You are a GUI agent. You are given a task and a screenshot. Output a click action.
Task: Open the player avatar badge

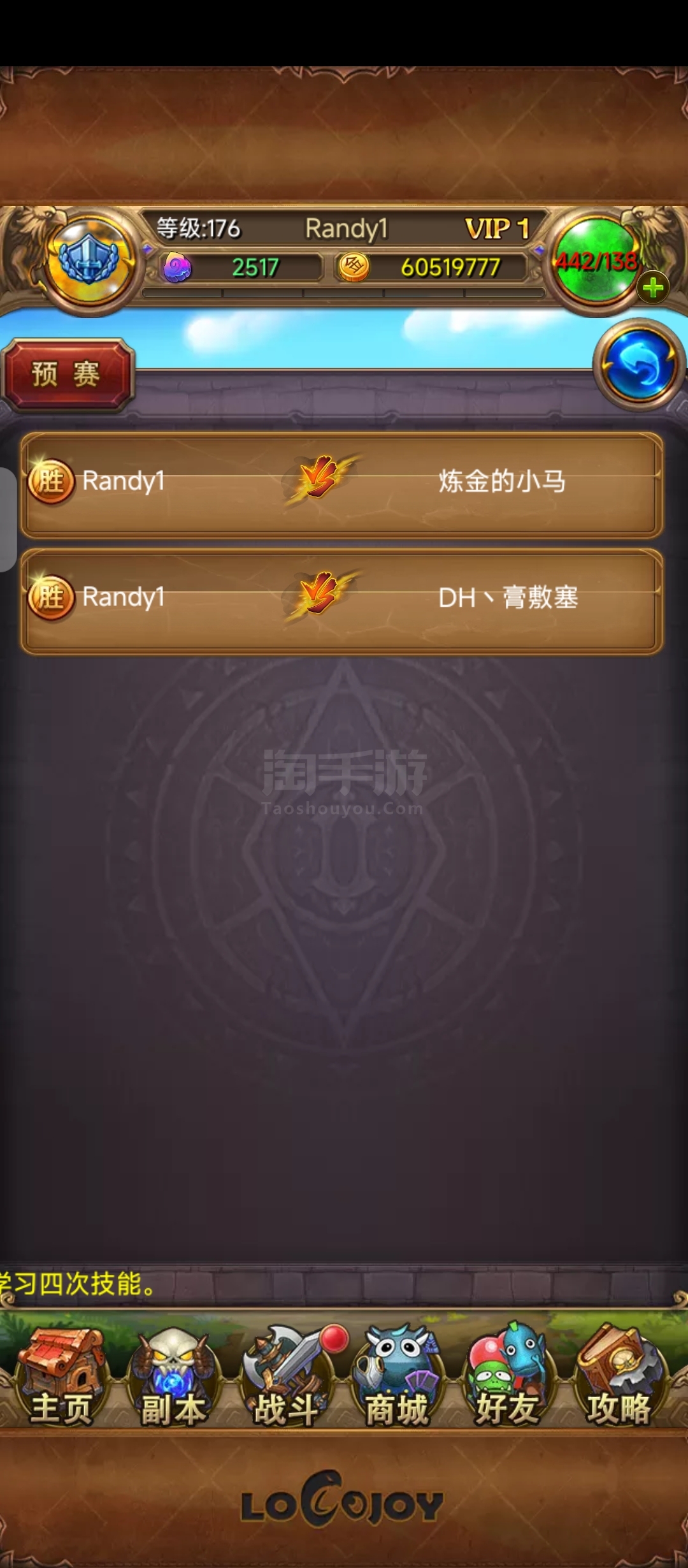(x=90, y=261)
